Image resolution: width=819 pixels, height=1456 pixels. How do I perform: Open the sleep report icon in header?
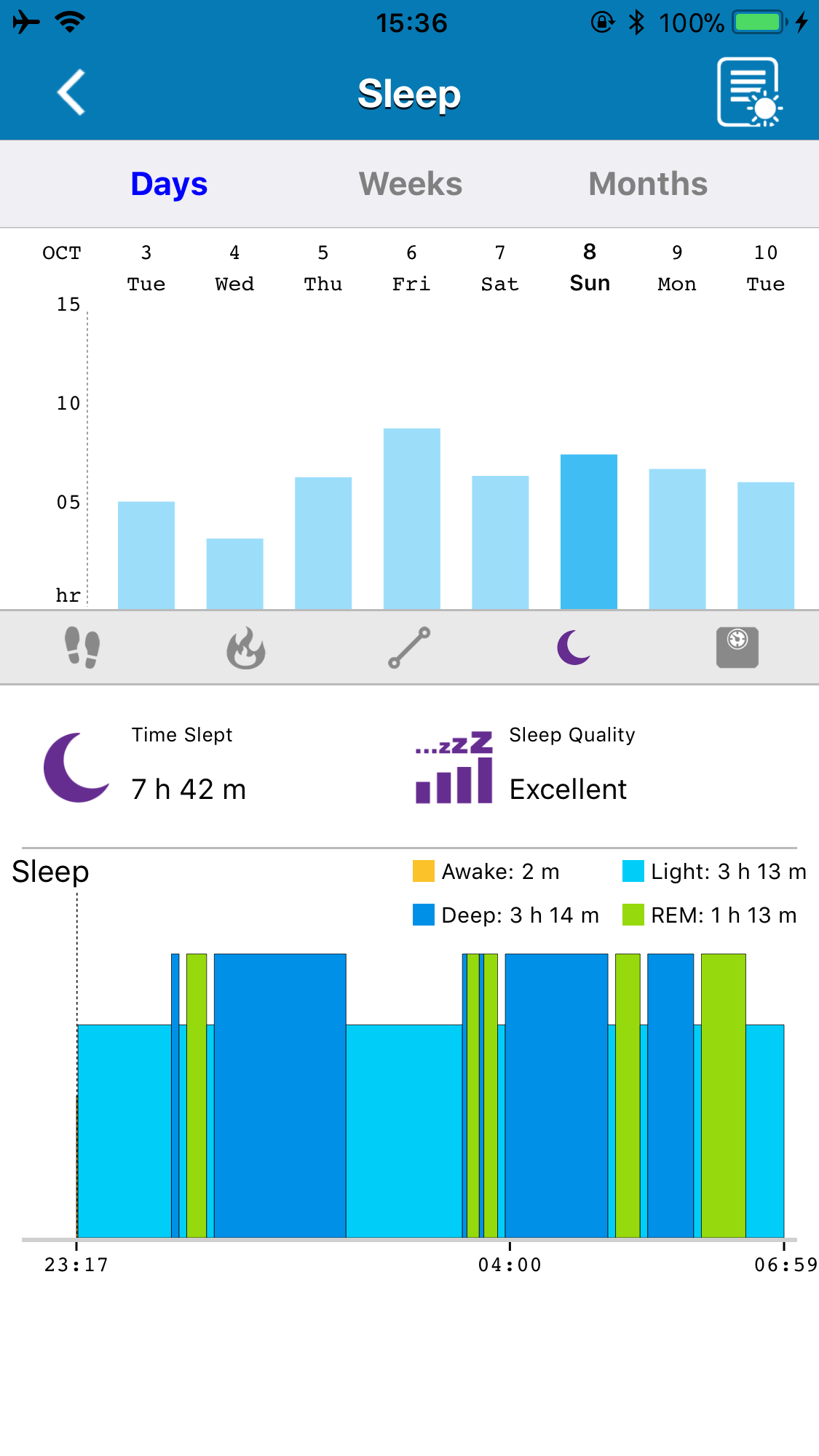click(x=749, y=92)
